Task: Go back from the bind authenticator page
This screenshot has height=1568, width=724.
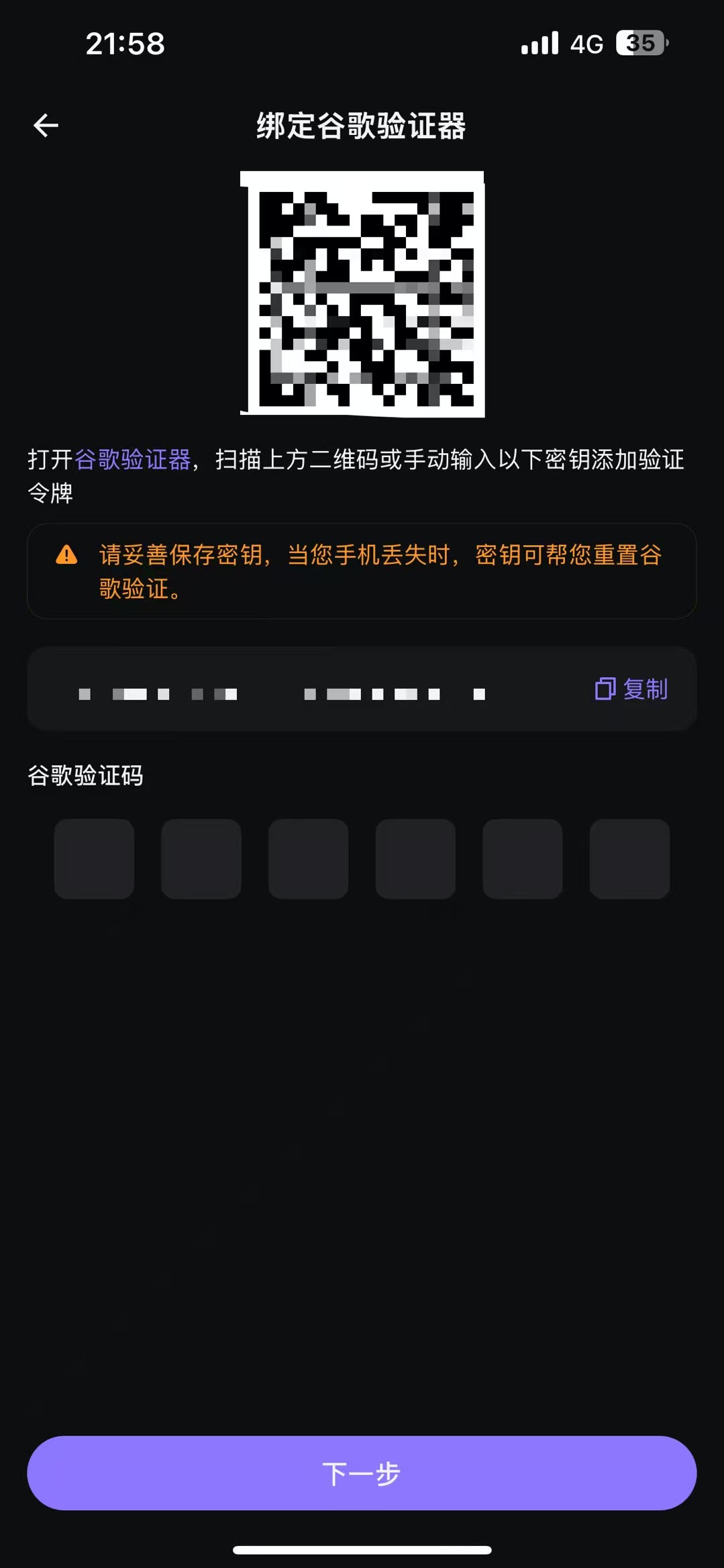Action: pyautogui.click(x=46, y=126)
